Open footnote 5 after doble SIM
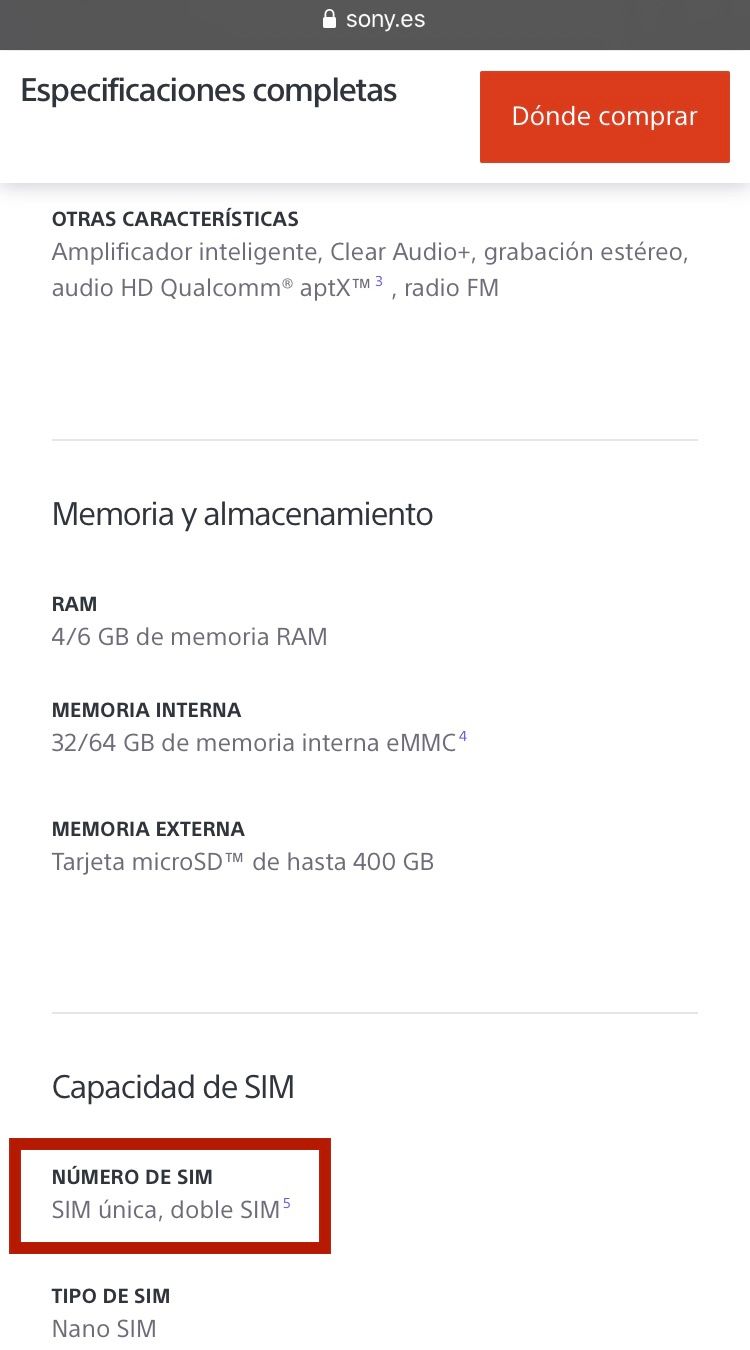750x1350 pixels. [287, 1203]
